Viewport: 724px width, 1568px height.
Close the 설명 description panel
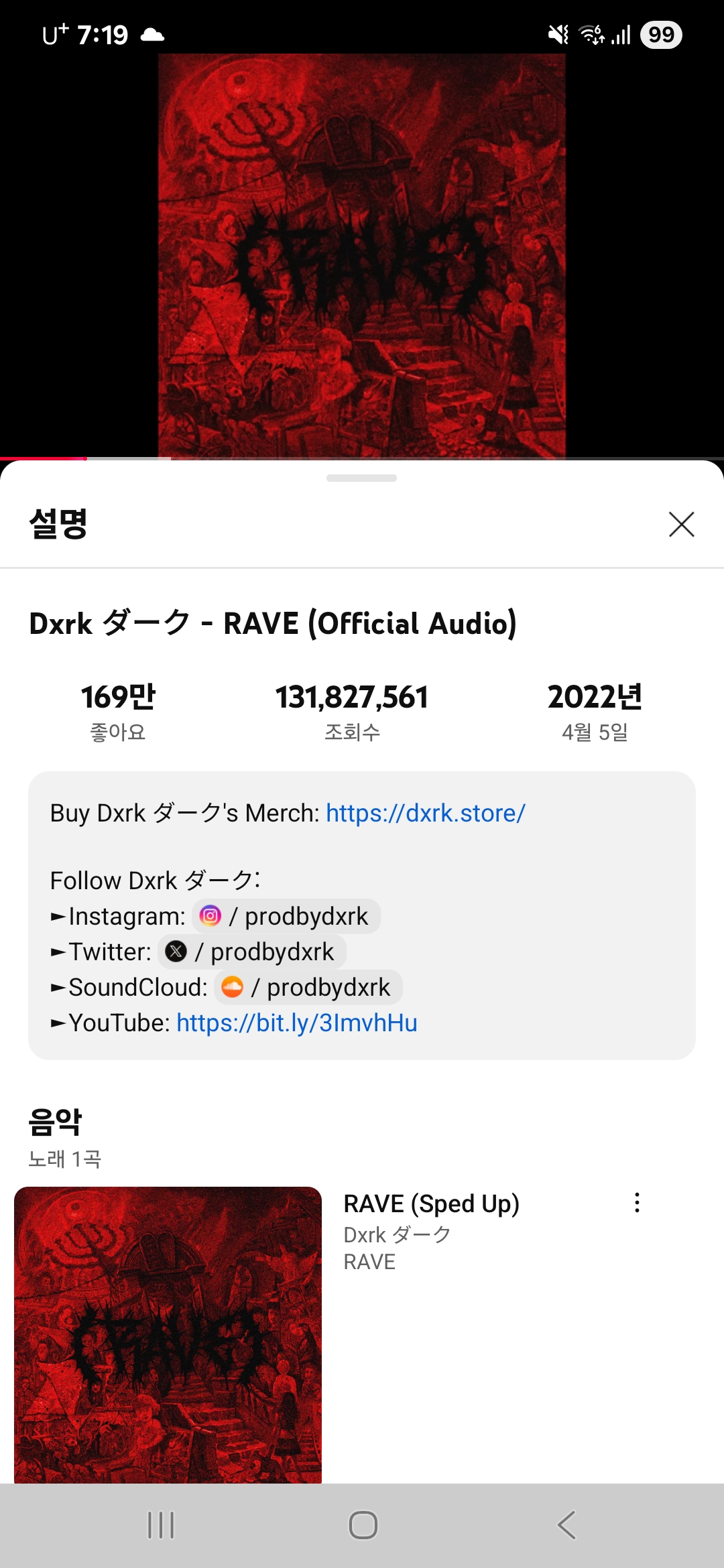pyautogui.click(x=681, y=524)
